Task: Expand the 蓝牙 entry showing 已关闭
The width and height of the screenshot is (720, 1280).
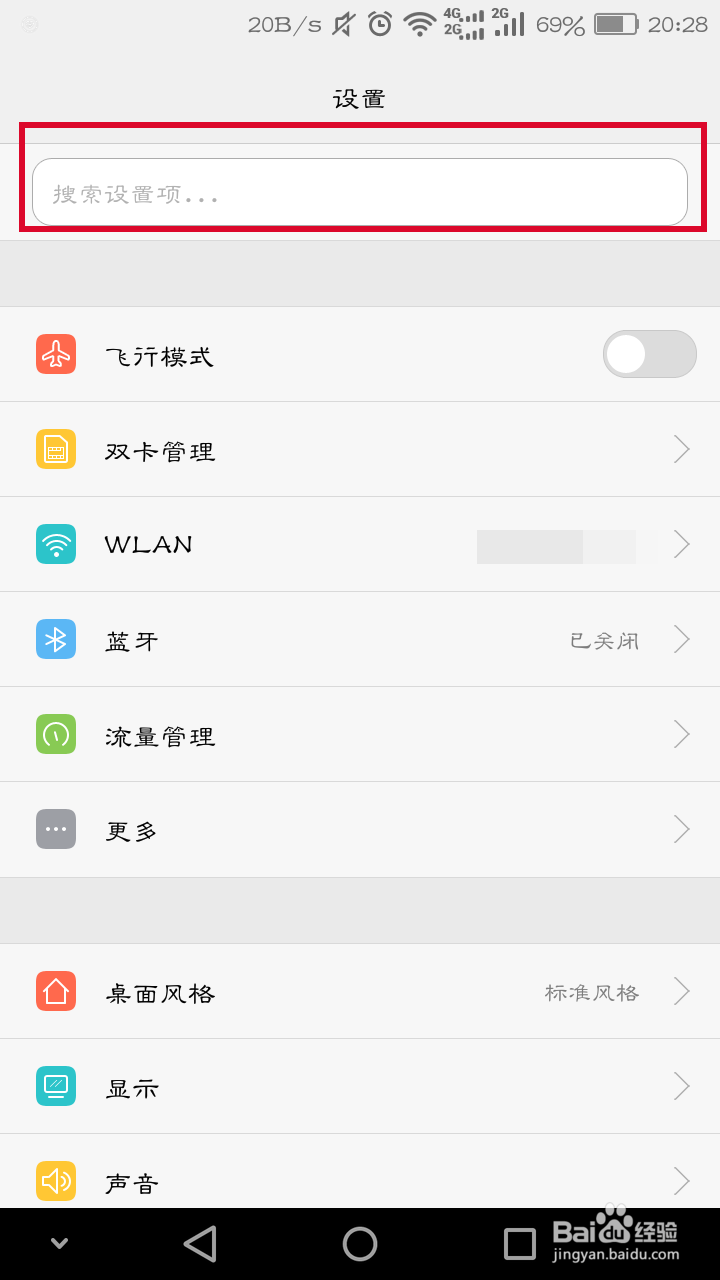Action: click(x=683, y=639)
